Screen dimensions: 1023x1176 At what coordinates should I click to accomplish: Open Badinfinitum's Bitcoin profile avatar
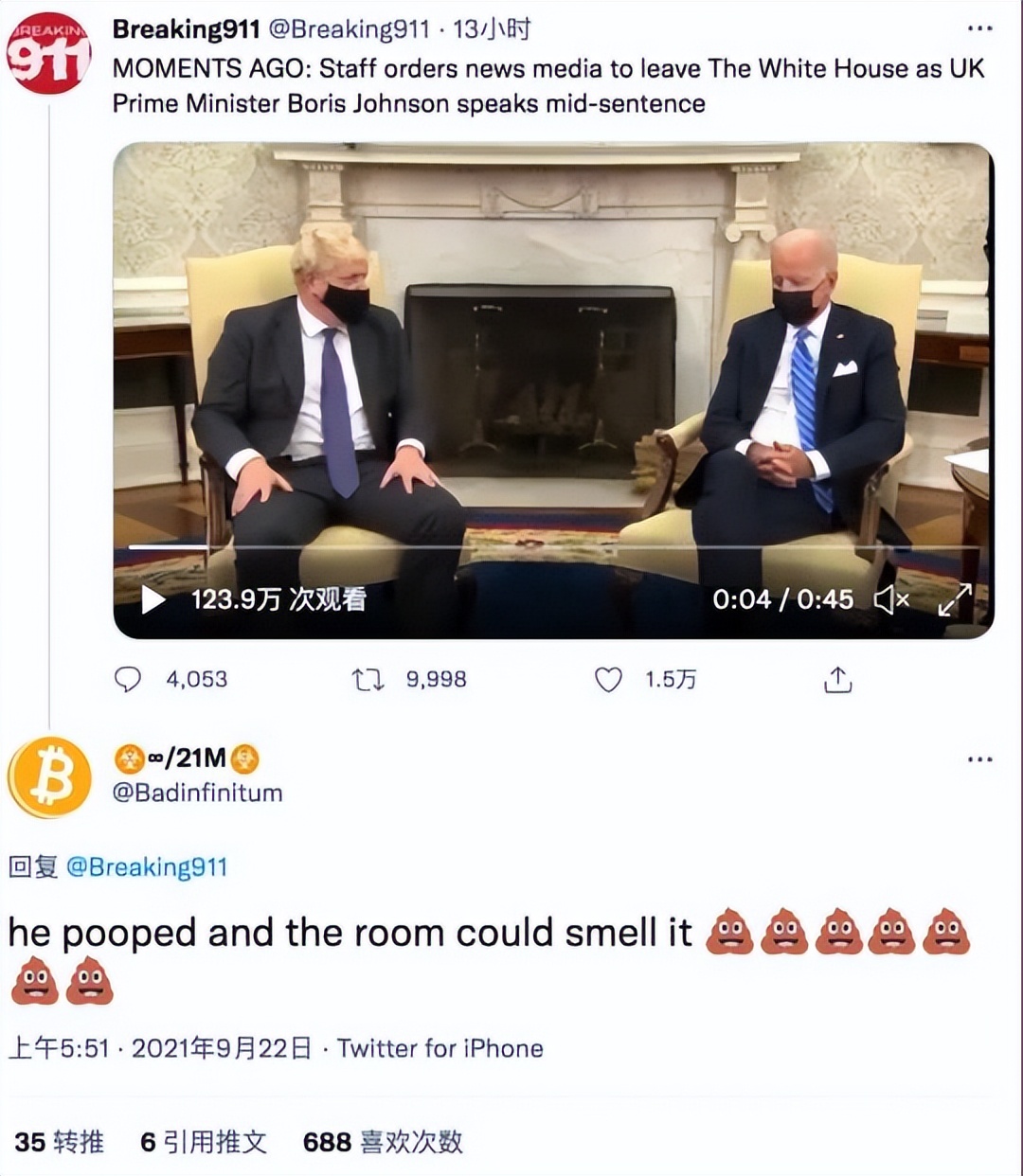49,776
